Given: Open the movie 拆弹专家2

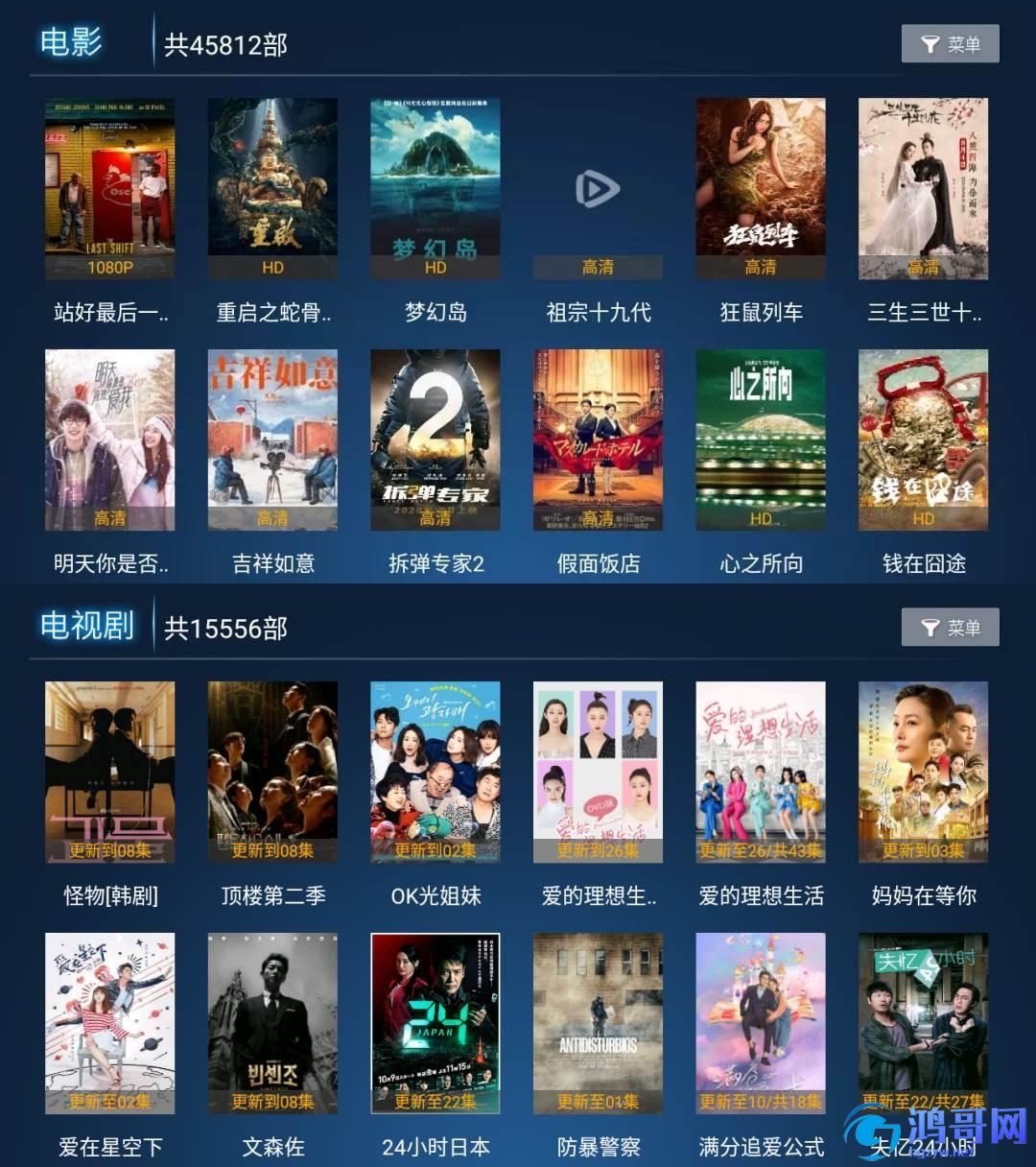Looking at the screenshot, I should [435, 440].
